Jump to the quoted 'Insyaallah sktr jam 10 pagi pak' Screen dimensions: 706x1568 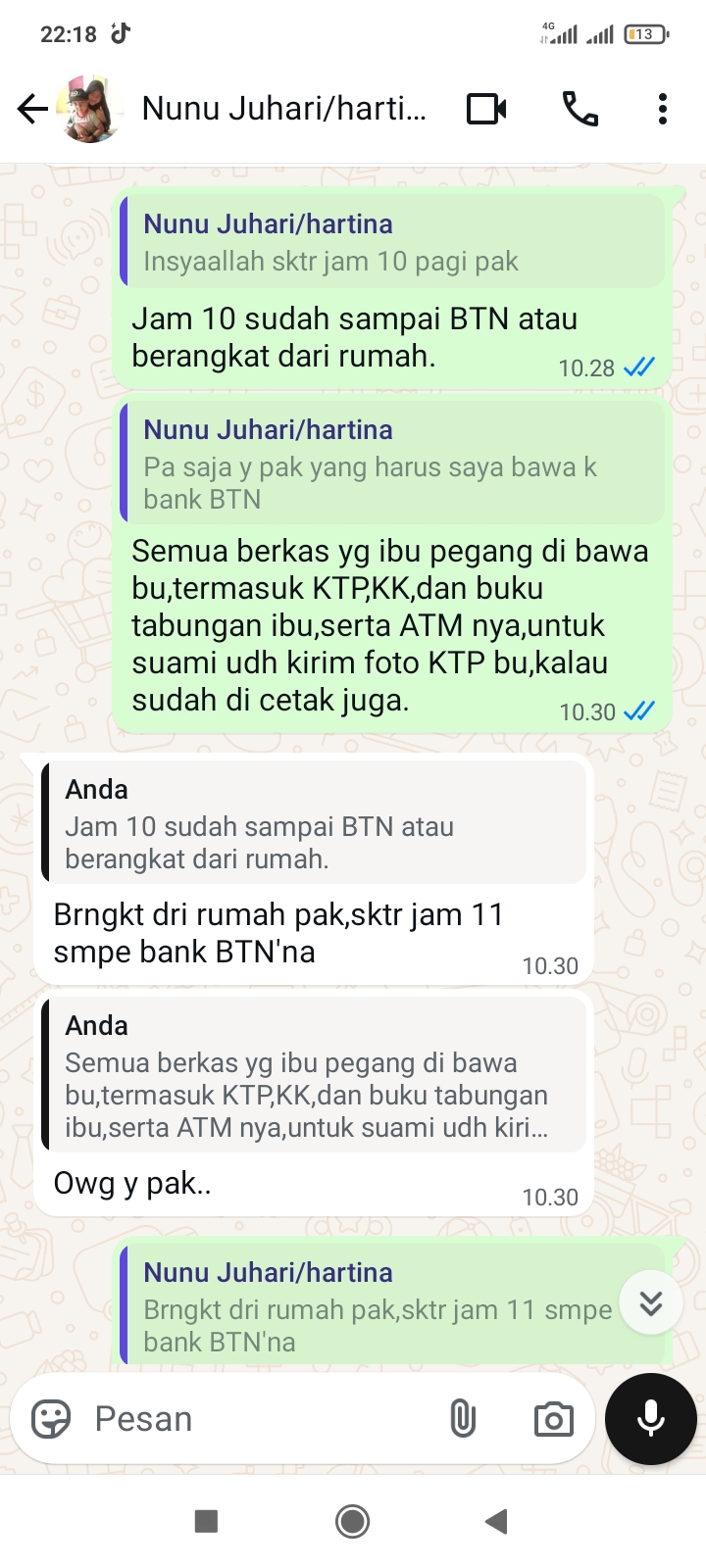pos(392,242)
